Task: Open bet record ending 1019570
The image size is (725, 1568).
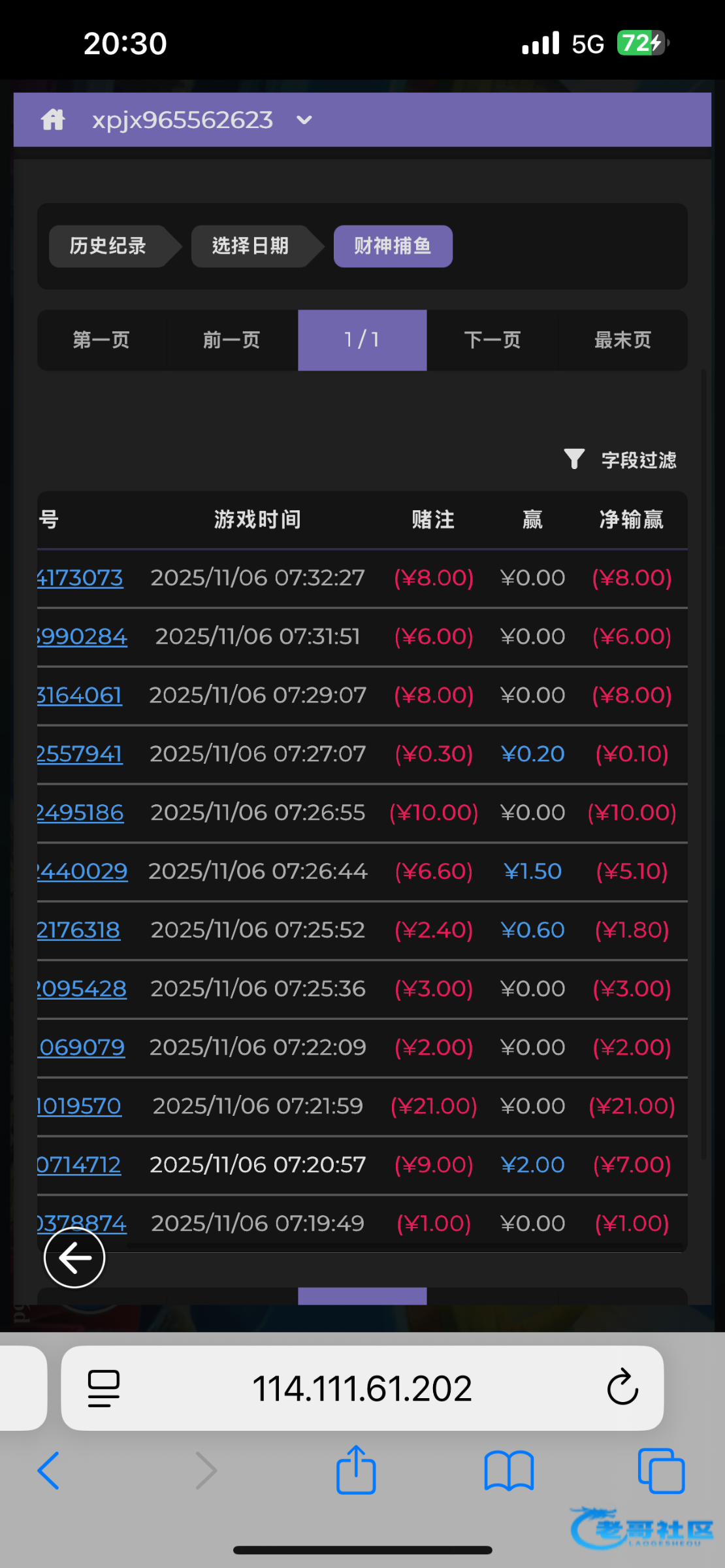Action: [x=79, y=1106]
